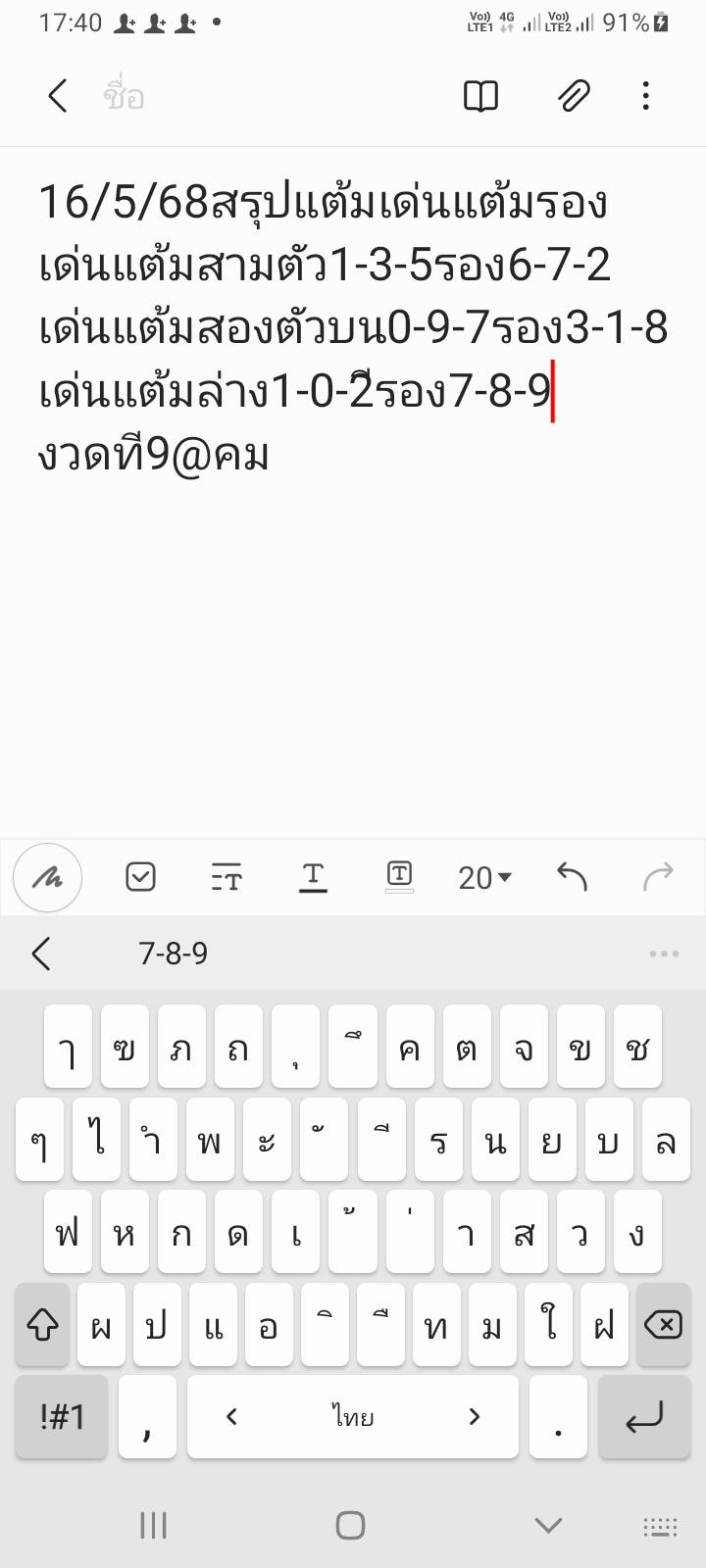Enable handwriting pen mode
The height and width of the screenshot is (1568, 706).
coord(47,877)
